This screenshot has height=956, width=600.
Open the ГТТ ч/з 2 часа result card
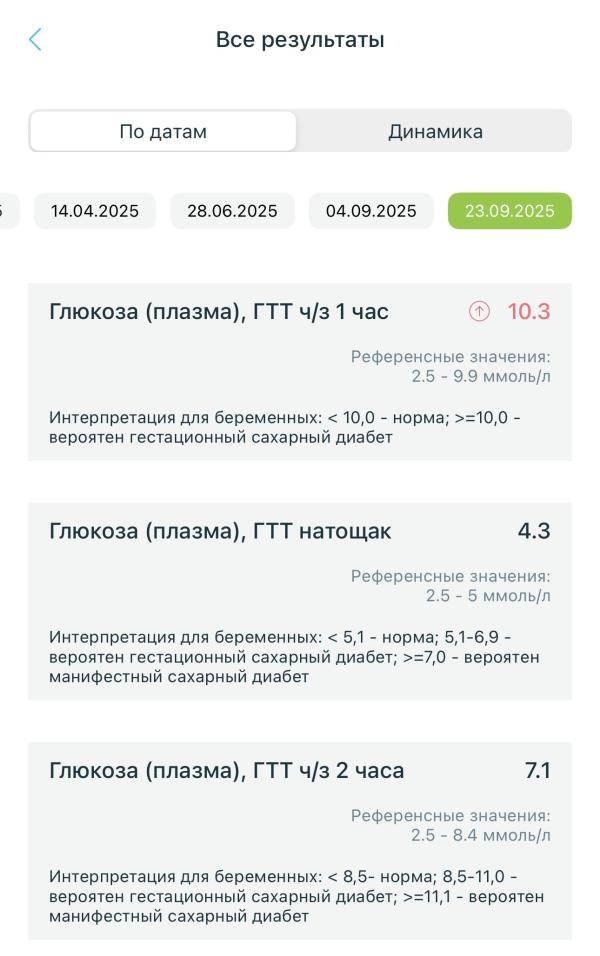tap(300, 841)
